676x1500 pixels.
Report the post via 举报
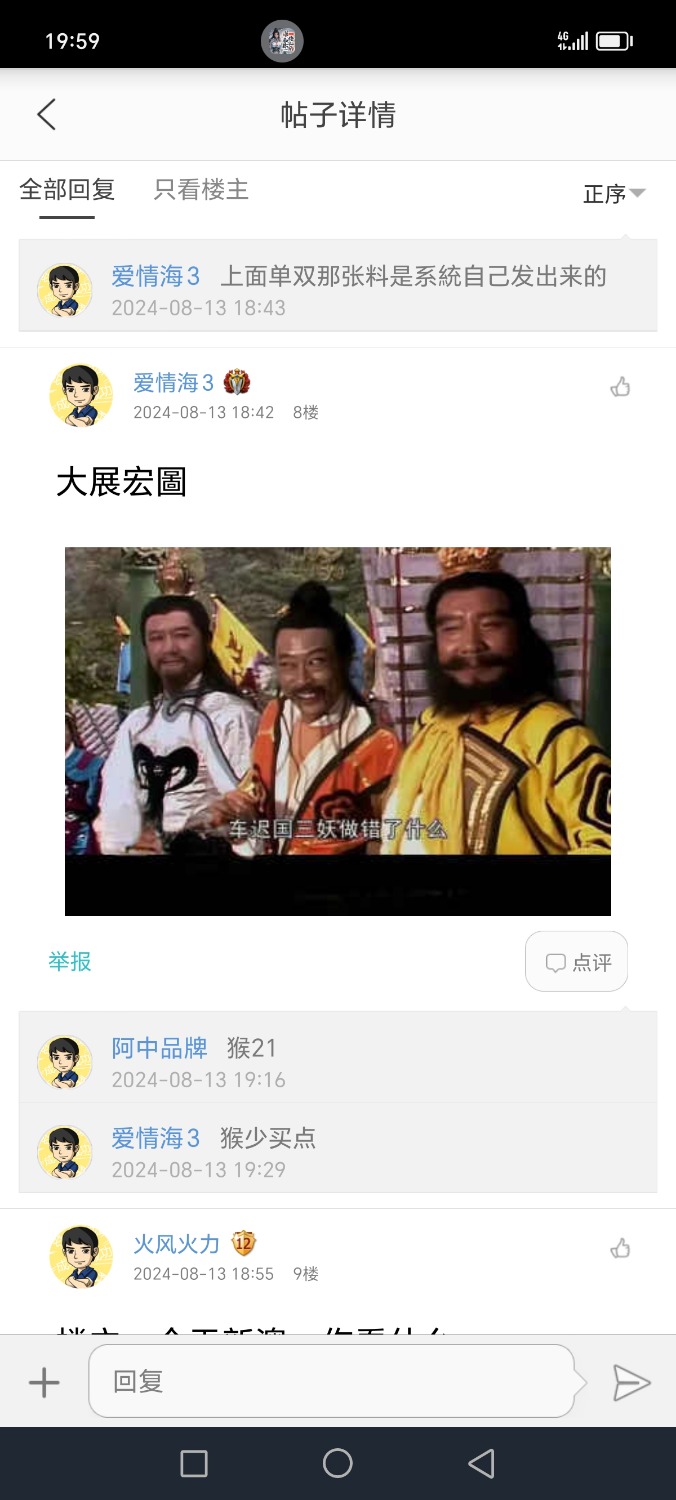[x=70, y=961]
